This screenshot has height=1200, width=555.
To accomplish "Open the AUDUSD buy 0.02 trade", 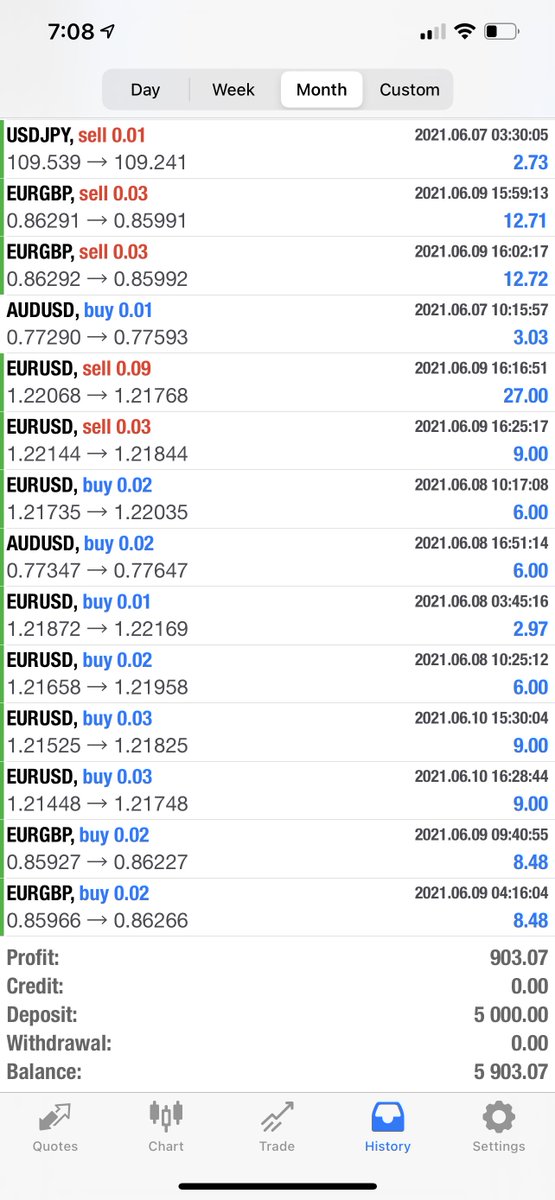I will 277,557.
